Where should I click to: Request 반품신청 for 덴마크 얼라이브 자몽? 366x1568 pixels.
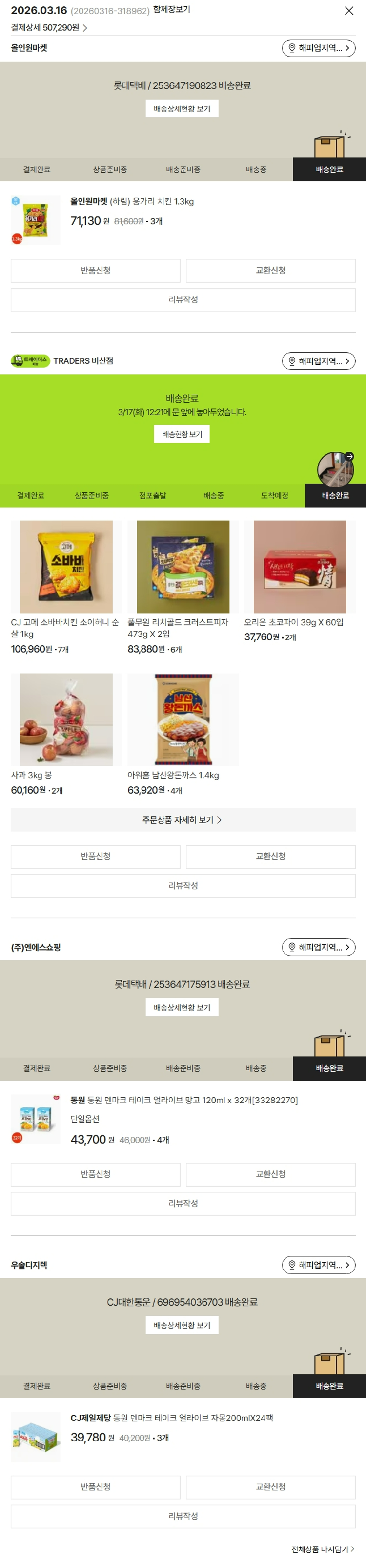pyautogui.click(x=96, y=1486)
